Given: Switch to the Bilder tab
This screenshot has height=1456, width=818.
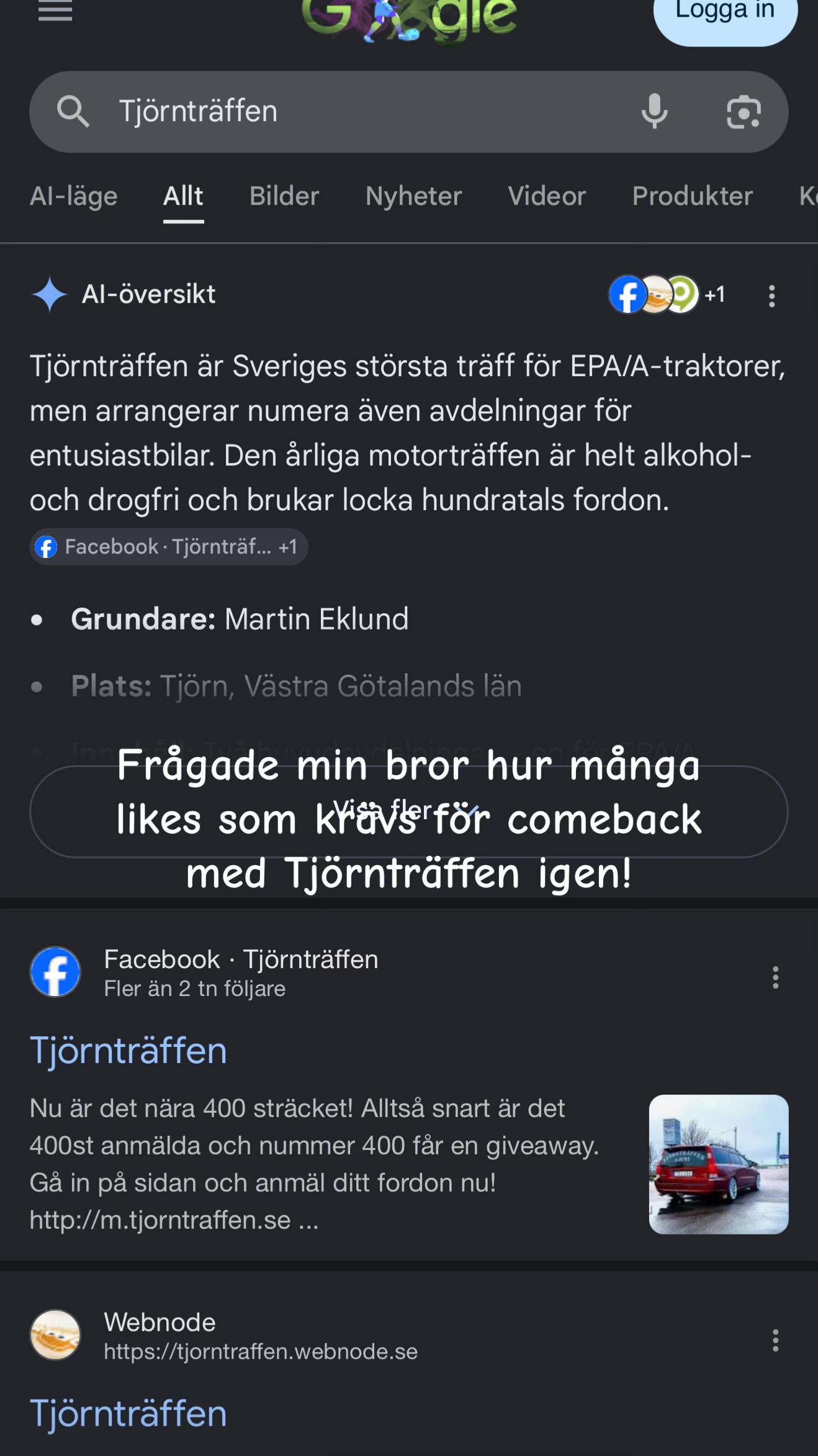Looking at the screenshot, I should click(284, 197).
